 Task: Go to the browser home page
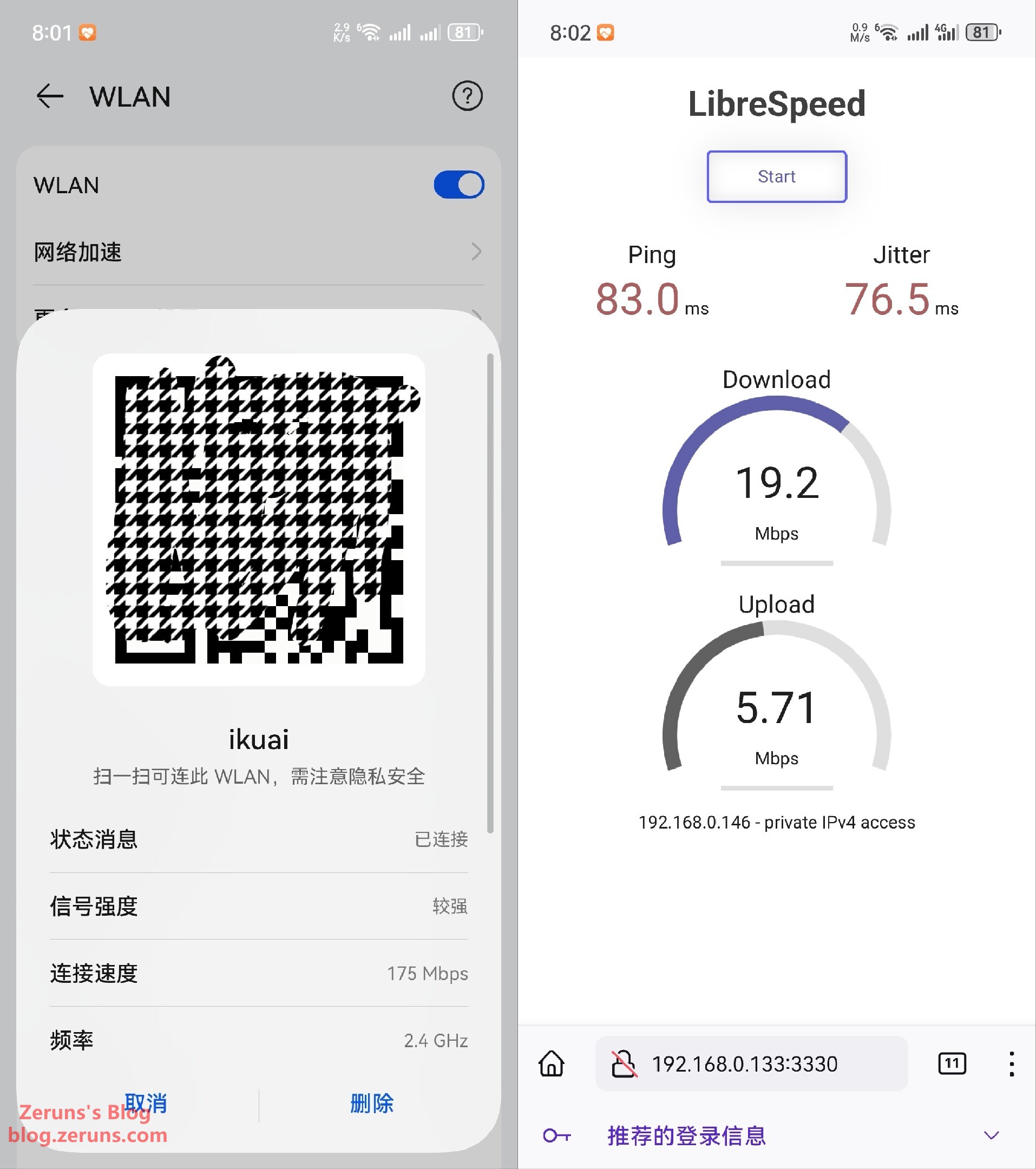tap(552, 1064)
